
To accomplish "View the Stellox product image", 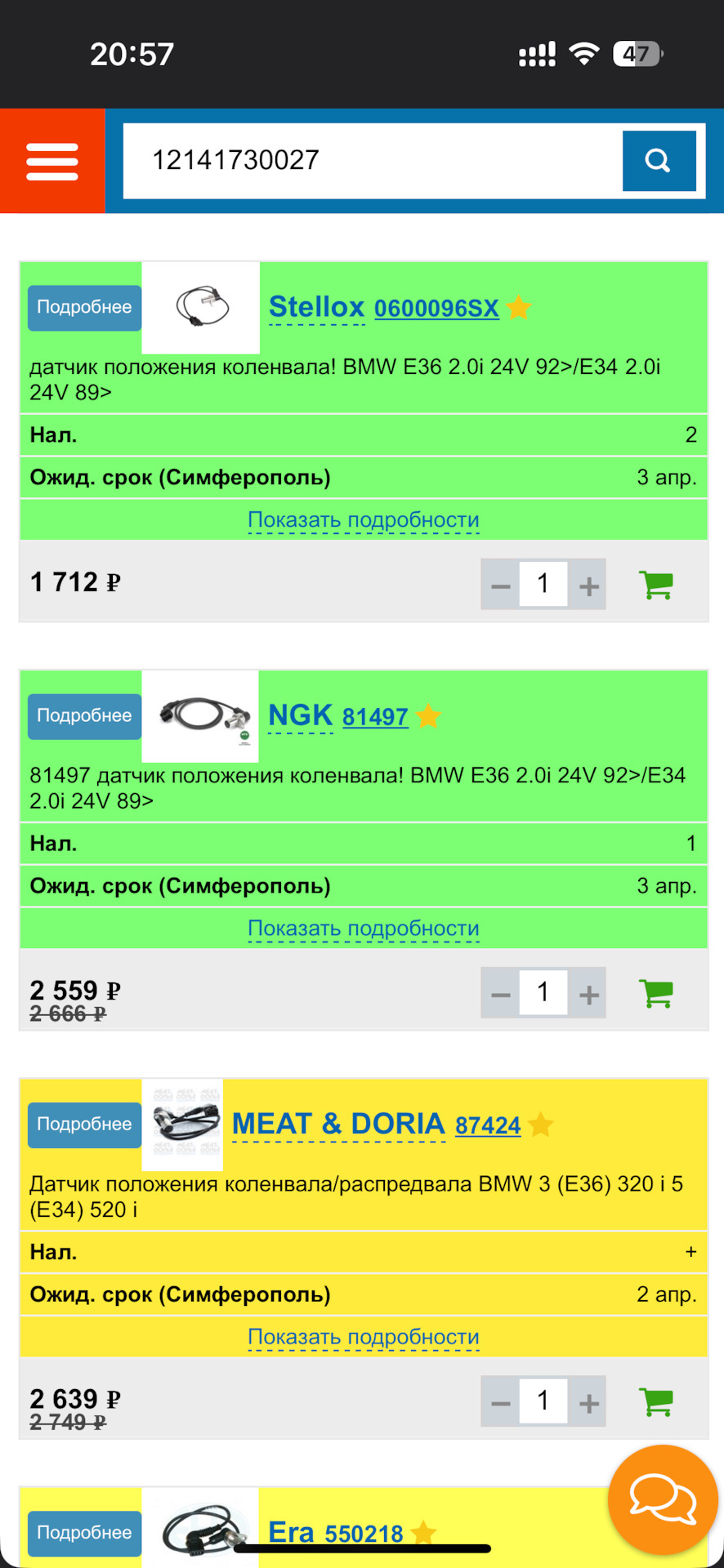I will click(201, 308).
